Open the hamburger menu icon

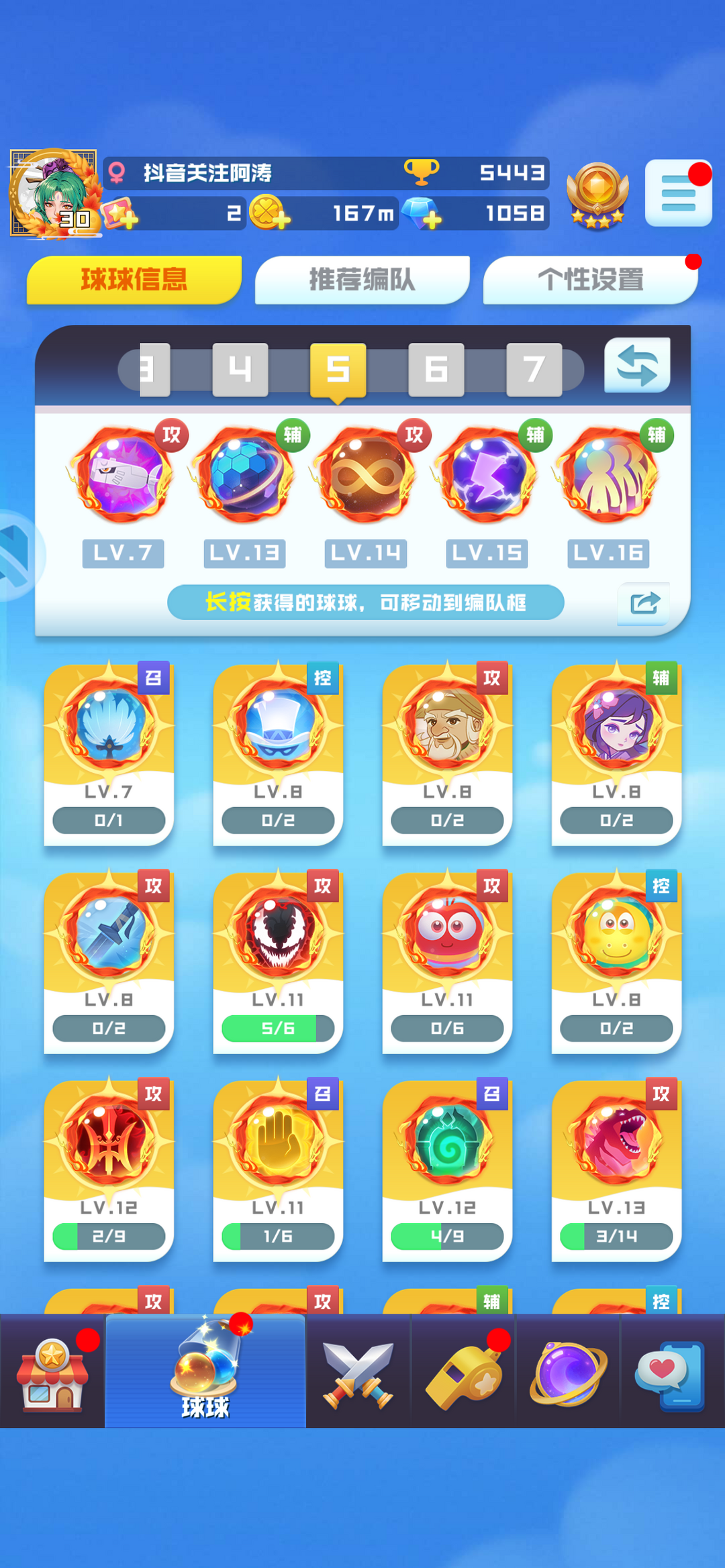coord(677,193)
